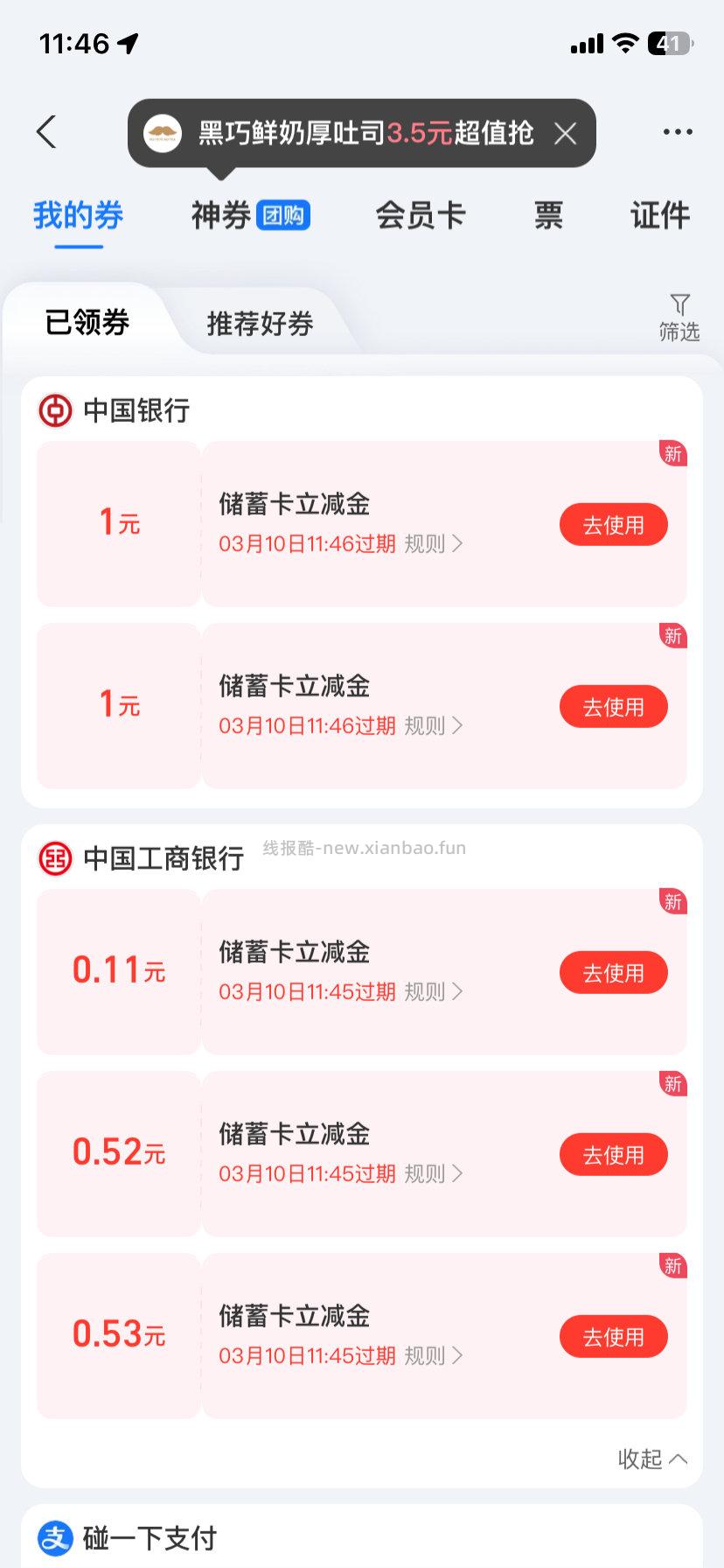Viewport: 724px width, 1568px height.
Task: Open the 会员卡 tab
Action: point(420,215)
